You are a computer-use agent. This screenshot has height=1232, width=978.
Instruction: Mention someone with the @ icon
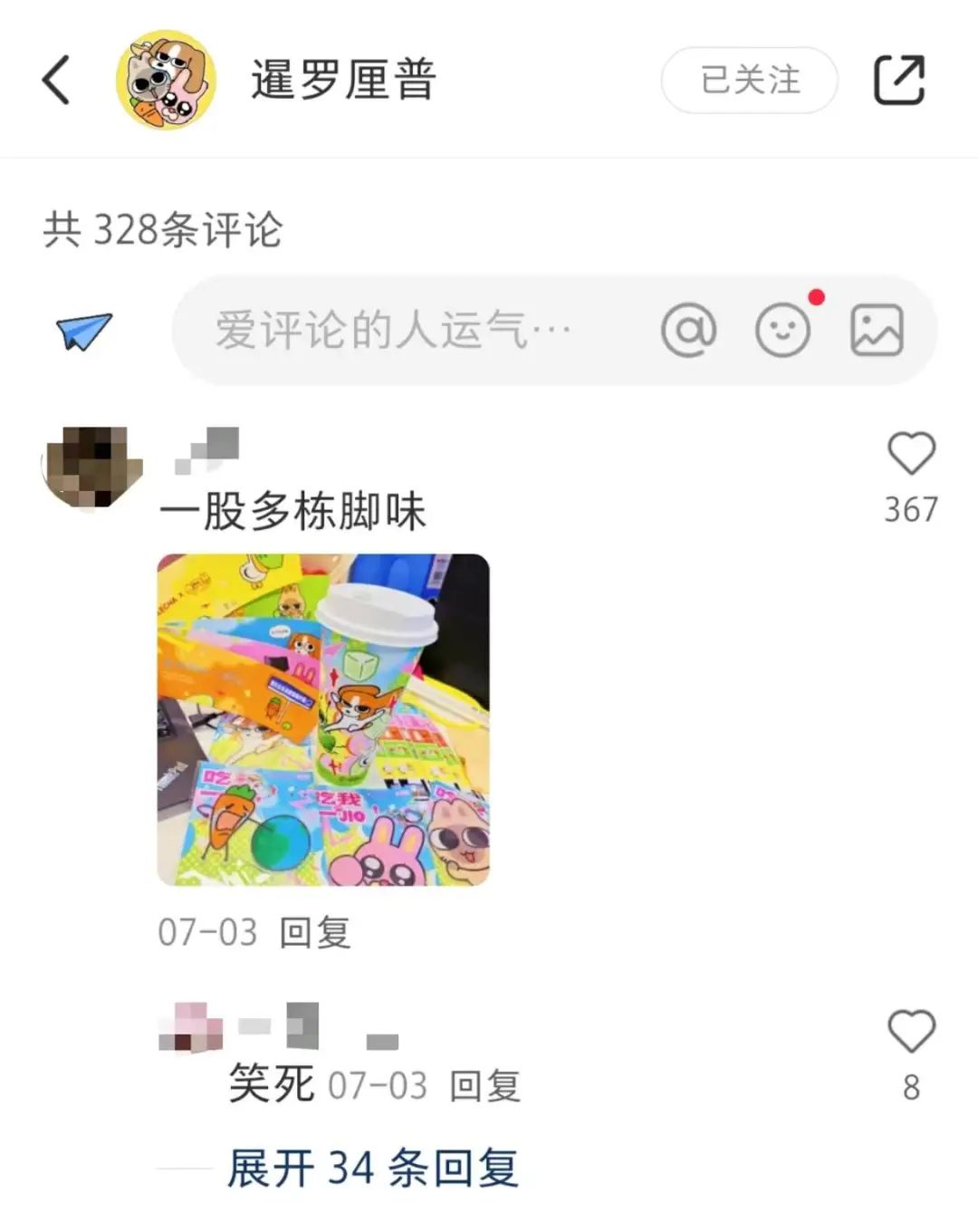[688, 330]
